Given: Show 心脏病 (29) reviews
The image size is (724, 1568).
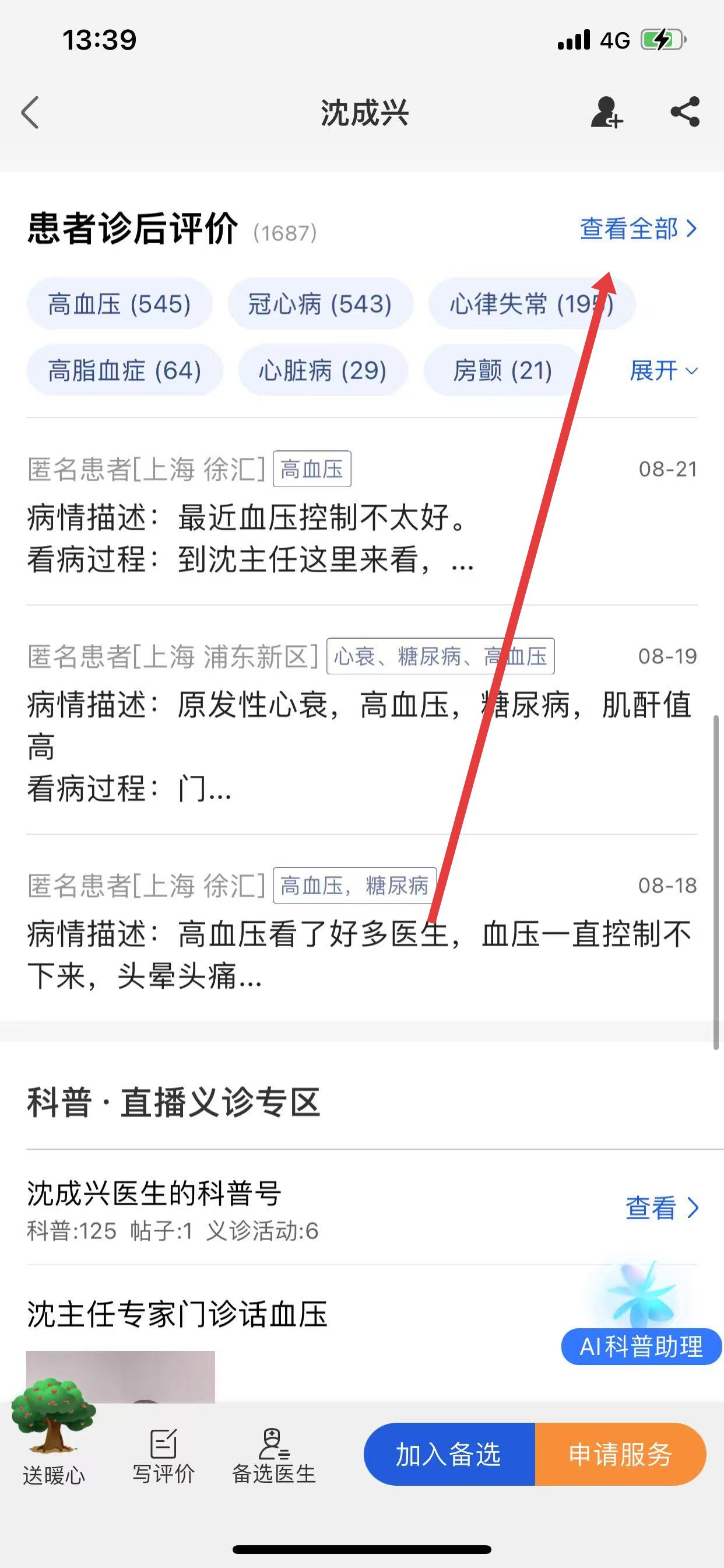Looking at the screenshot, I should tap(322, 370).
